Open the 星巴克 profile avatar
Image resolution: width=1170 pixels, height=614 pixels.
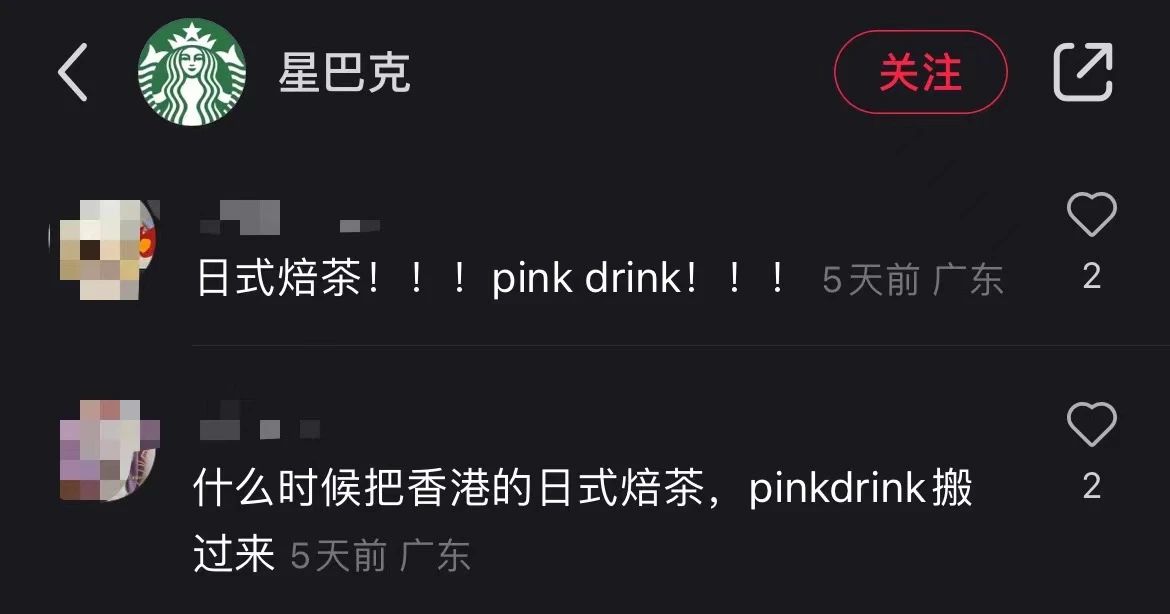coord(192,73)
